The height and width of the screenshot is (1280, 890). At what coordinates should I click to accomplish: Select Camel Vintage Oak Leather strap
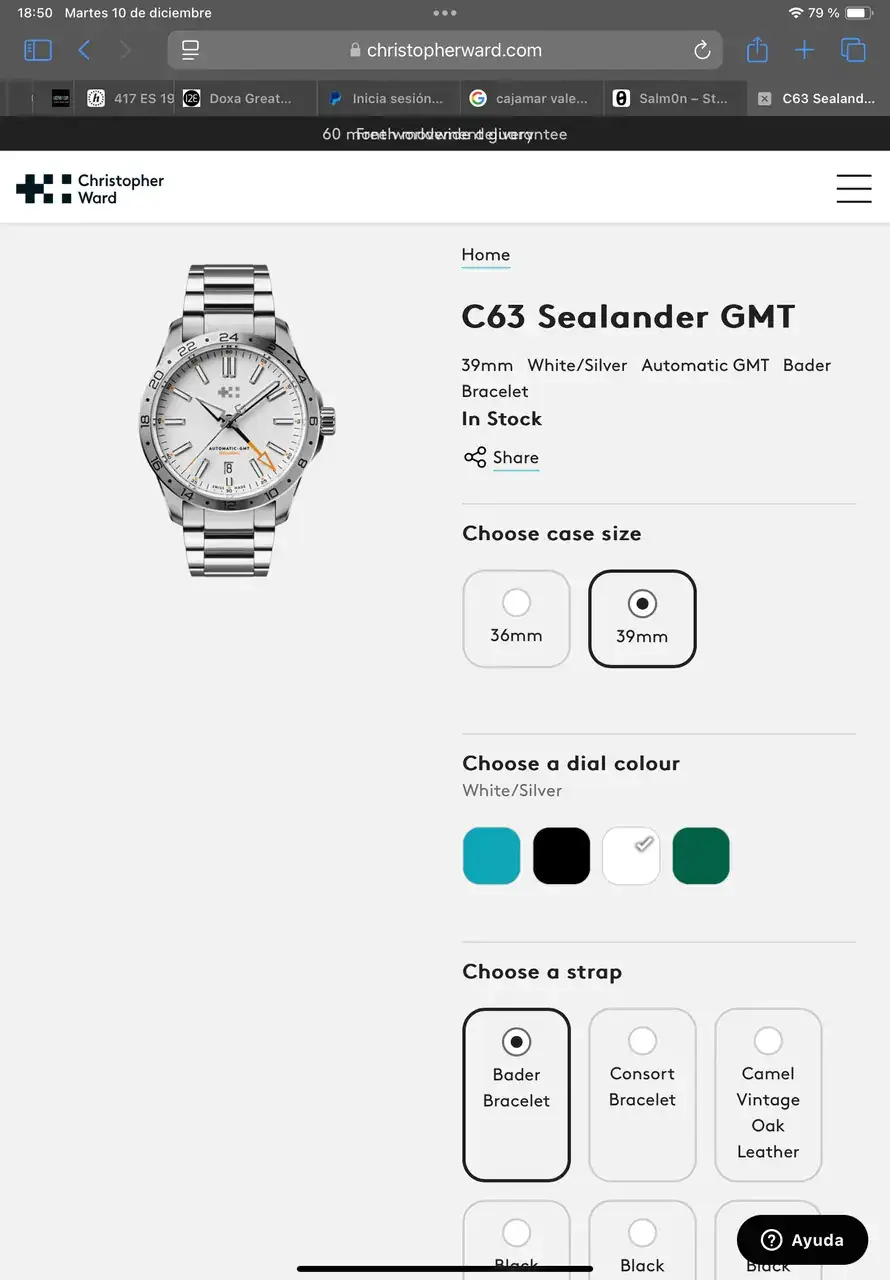[768, 1094]
